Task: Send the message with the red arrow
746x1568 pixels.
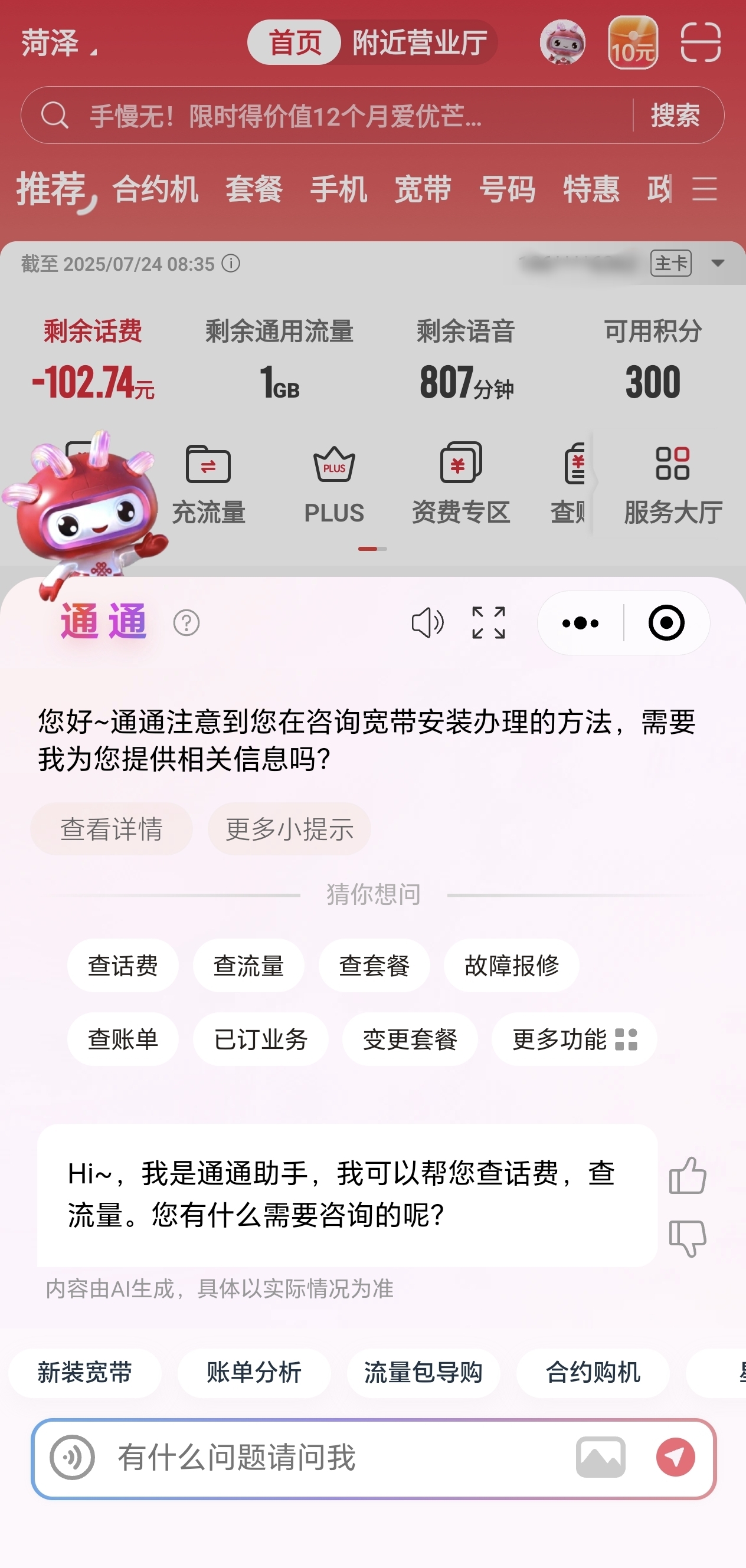Action: (675, 1457)
